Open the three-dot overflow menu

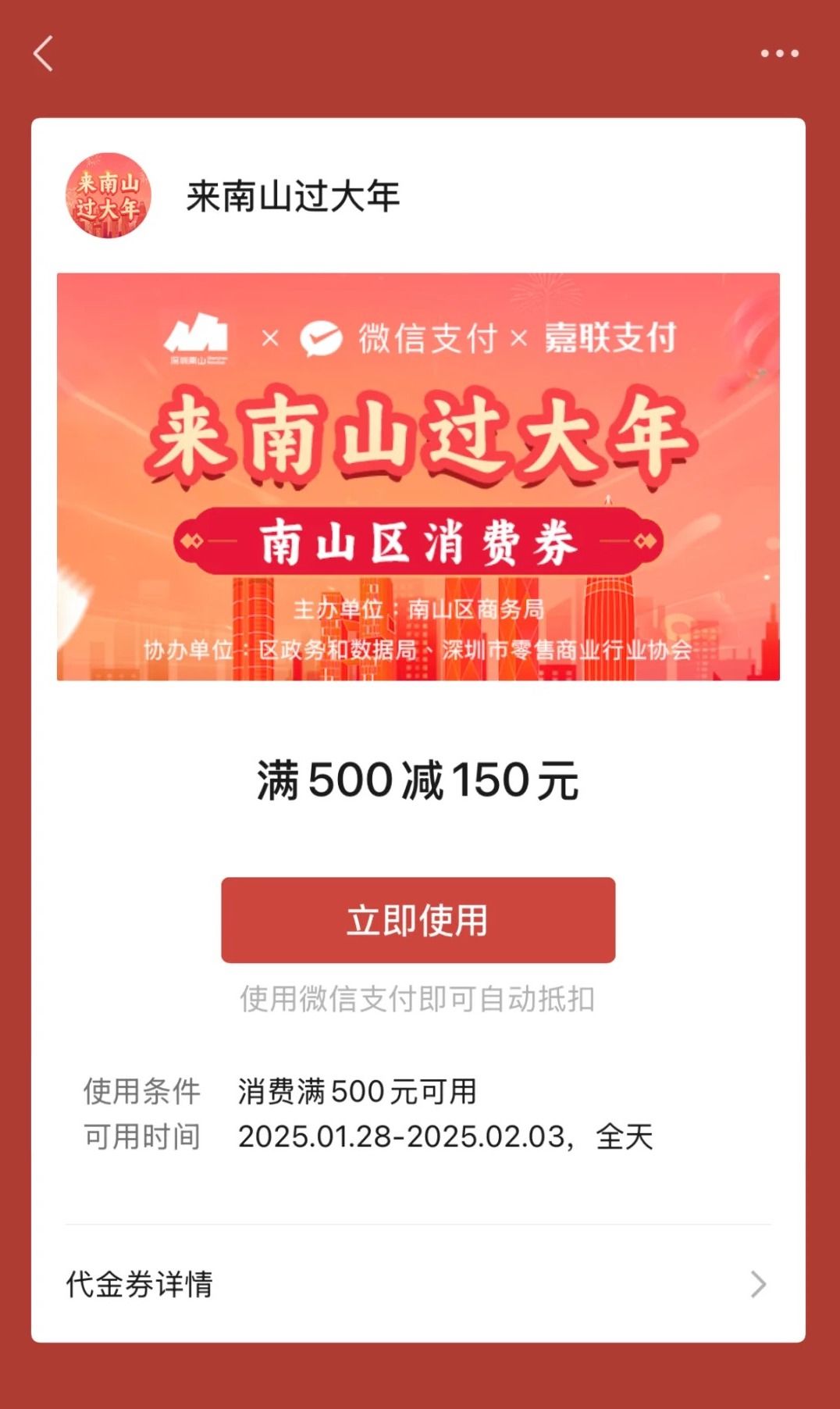point(779,53)
